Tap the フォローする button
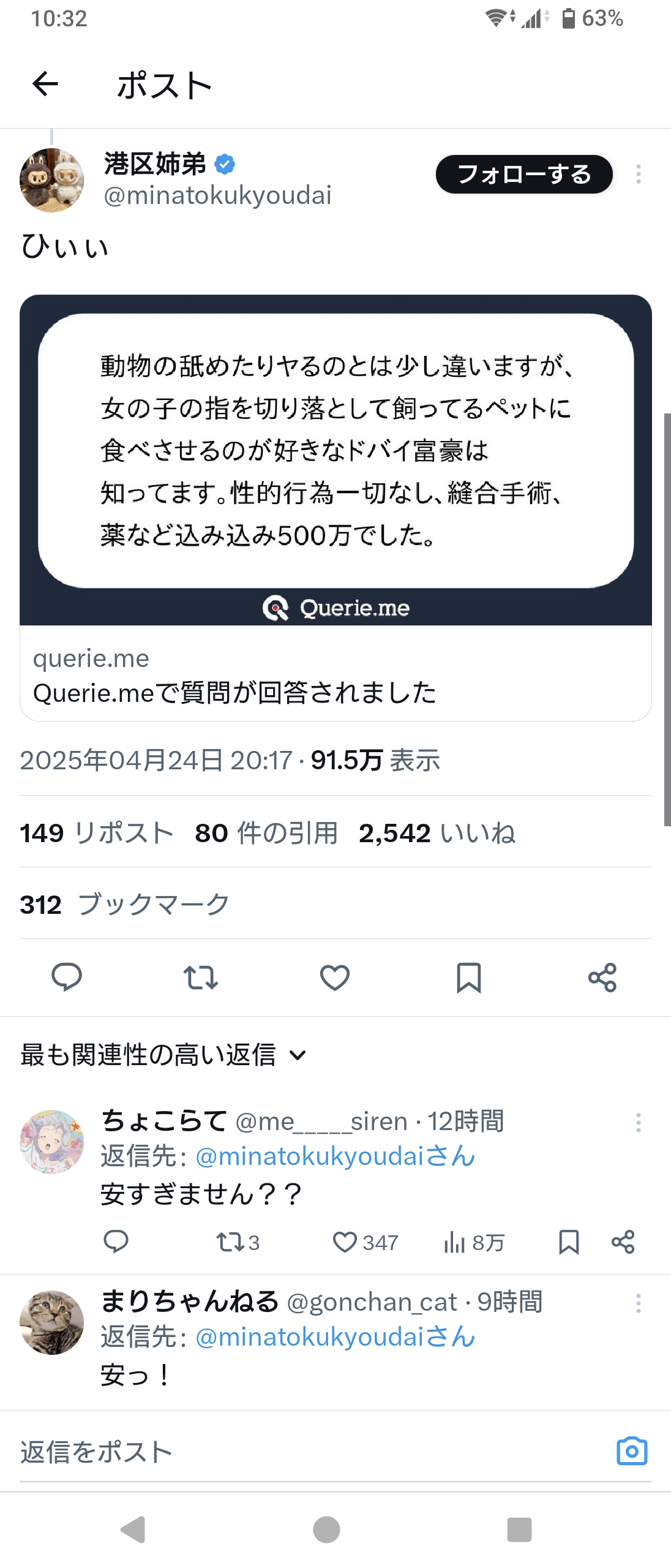This screenshot has width=671, height=1568. (524, 175)
